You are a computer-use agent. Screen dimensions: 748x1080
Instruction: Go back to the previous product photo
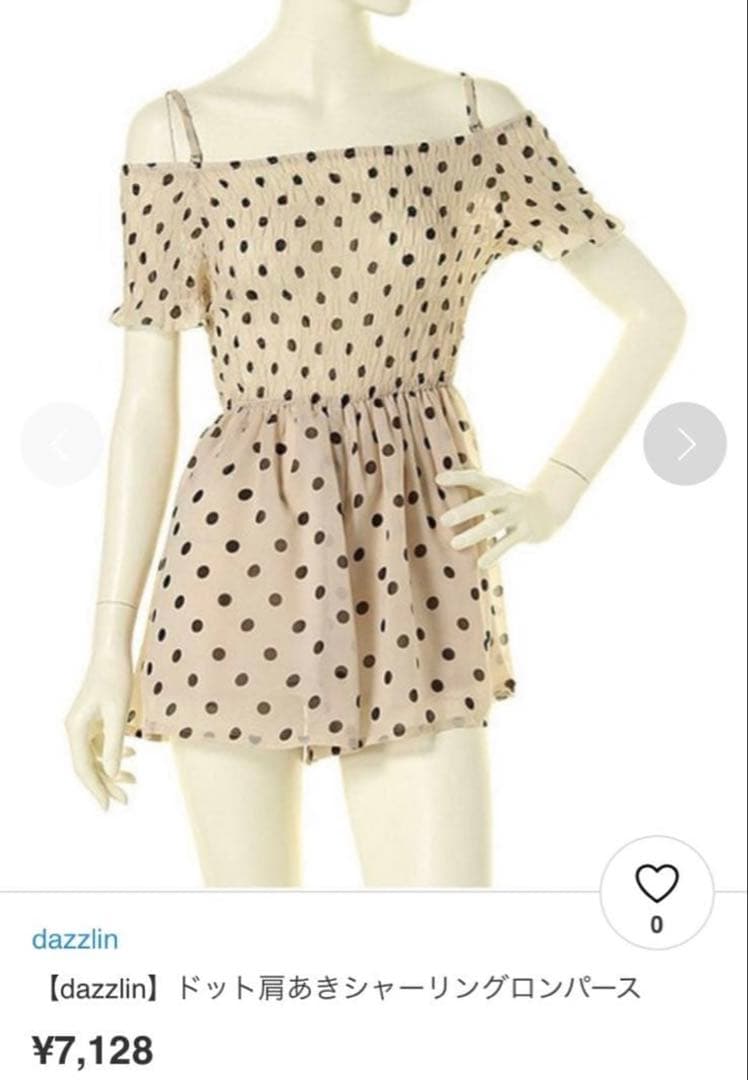click(62, 444)
